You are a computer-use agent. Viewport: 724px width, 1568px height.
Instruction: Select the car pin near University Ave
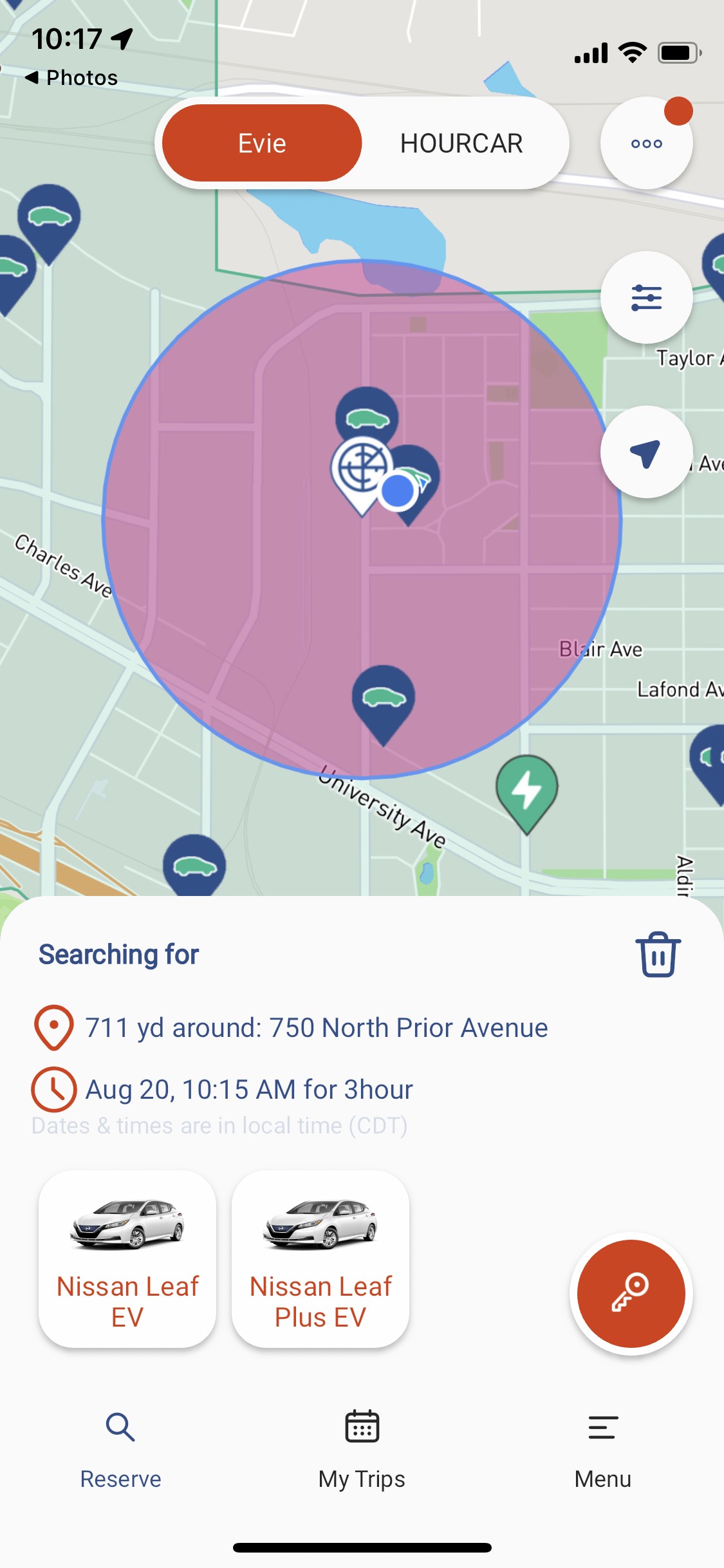coord(384,700)
